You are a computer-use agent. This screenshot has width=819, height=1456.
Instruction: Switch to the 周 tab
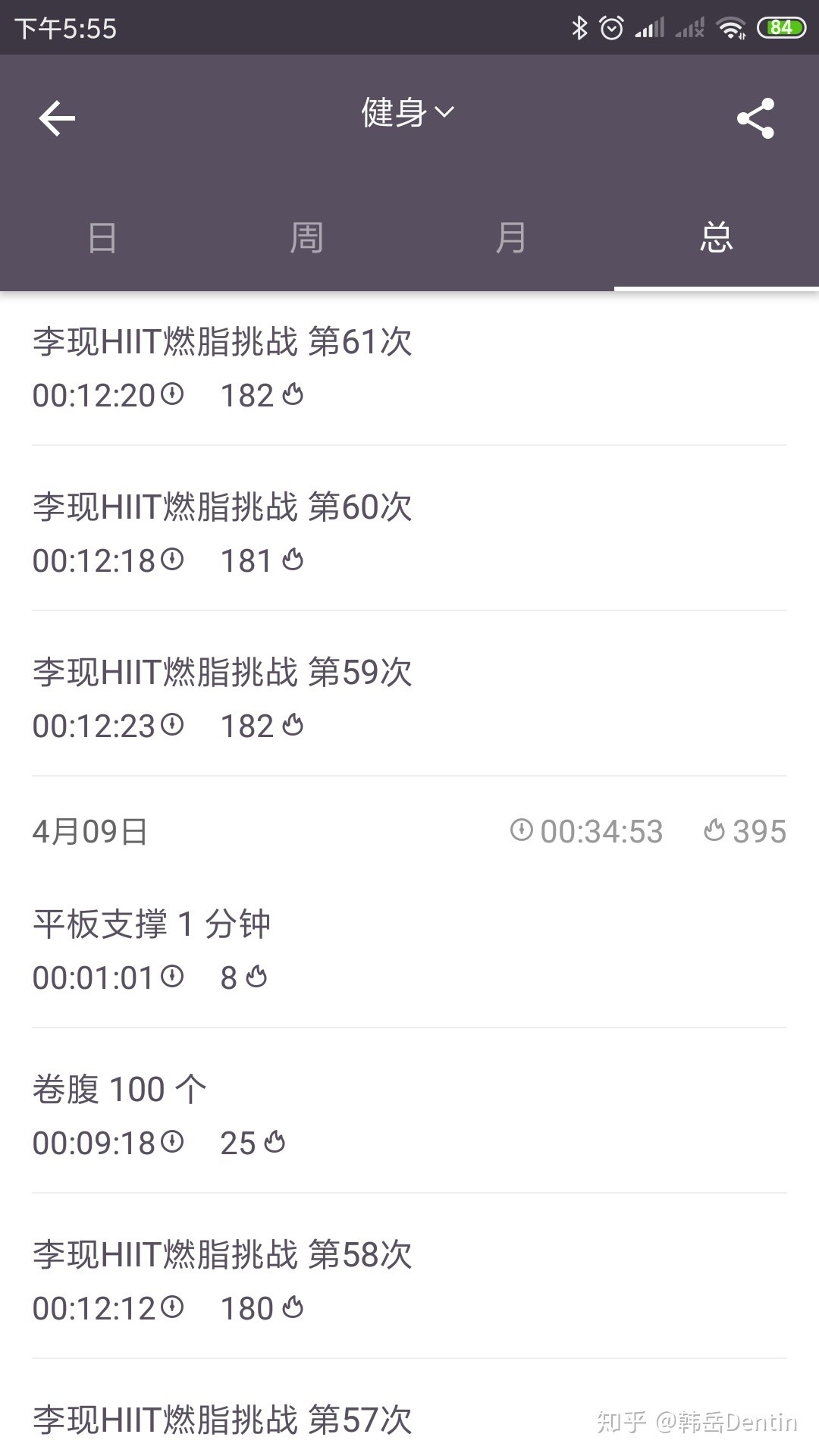(x=307, y=238)
